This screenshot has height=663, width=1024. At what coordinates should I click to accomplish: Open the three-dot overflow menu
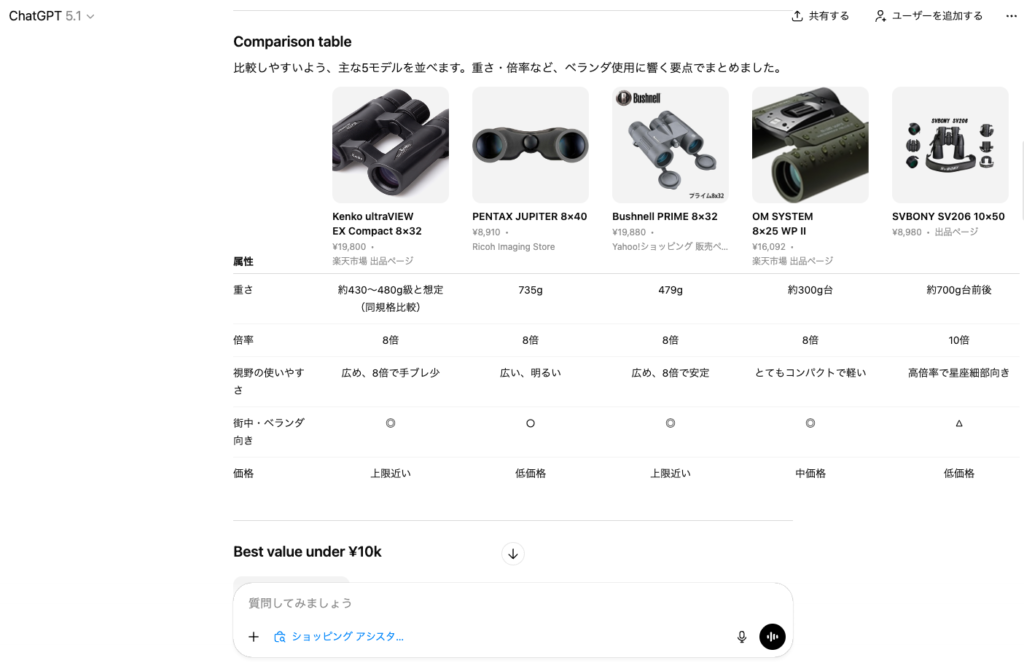pos(1010,16)
